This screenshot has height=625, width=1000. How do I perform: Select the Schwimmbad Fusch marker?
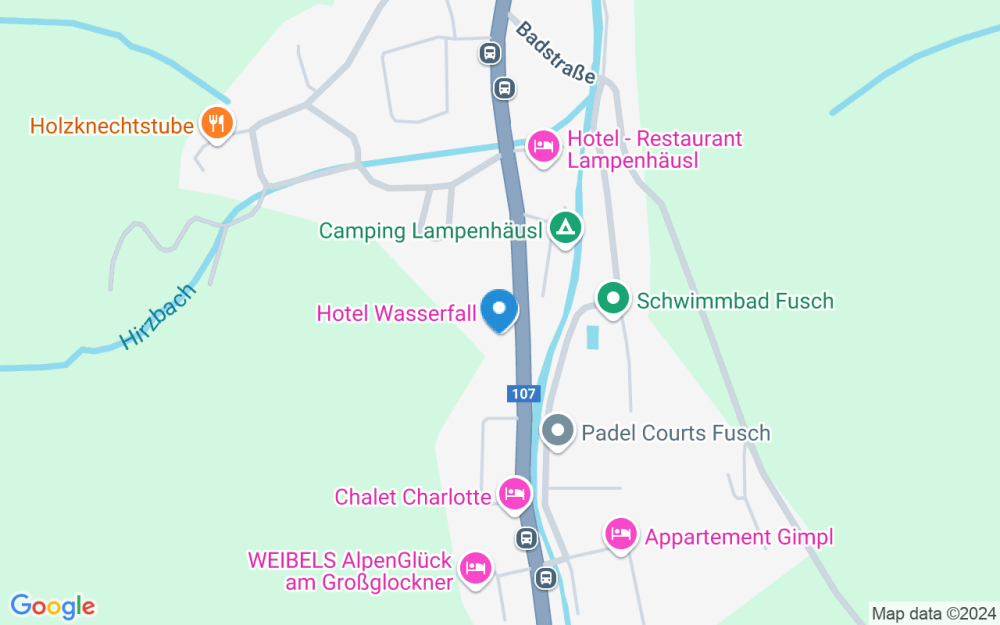612,298
